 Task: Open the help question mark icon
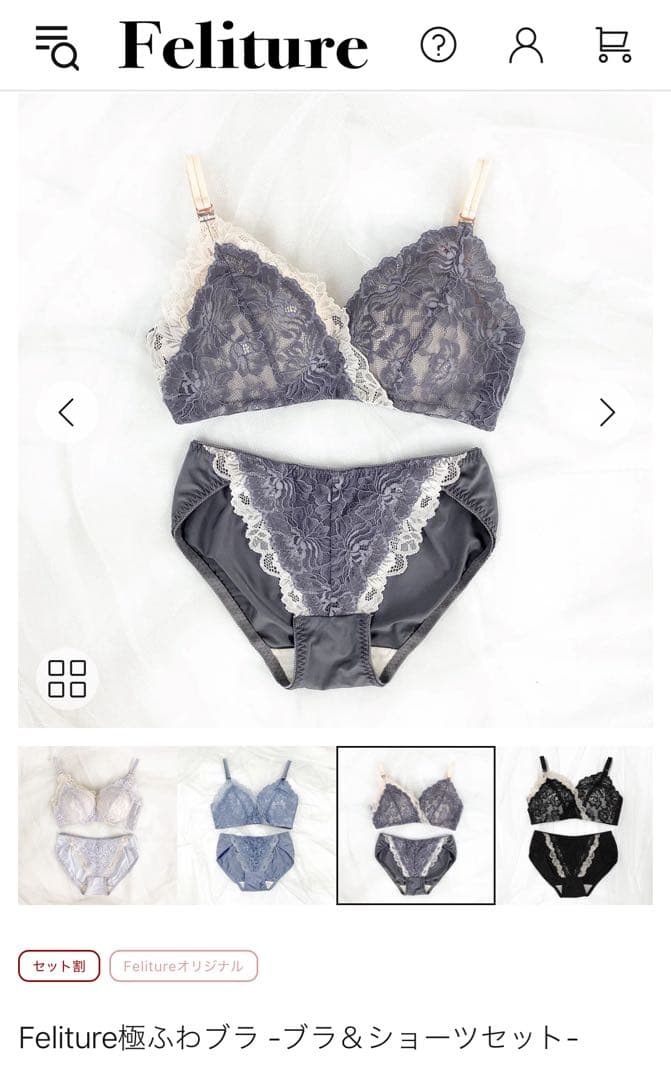[438, 45]
